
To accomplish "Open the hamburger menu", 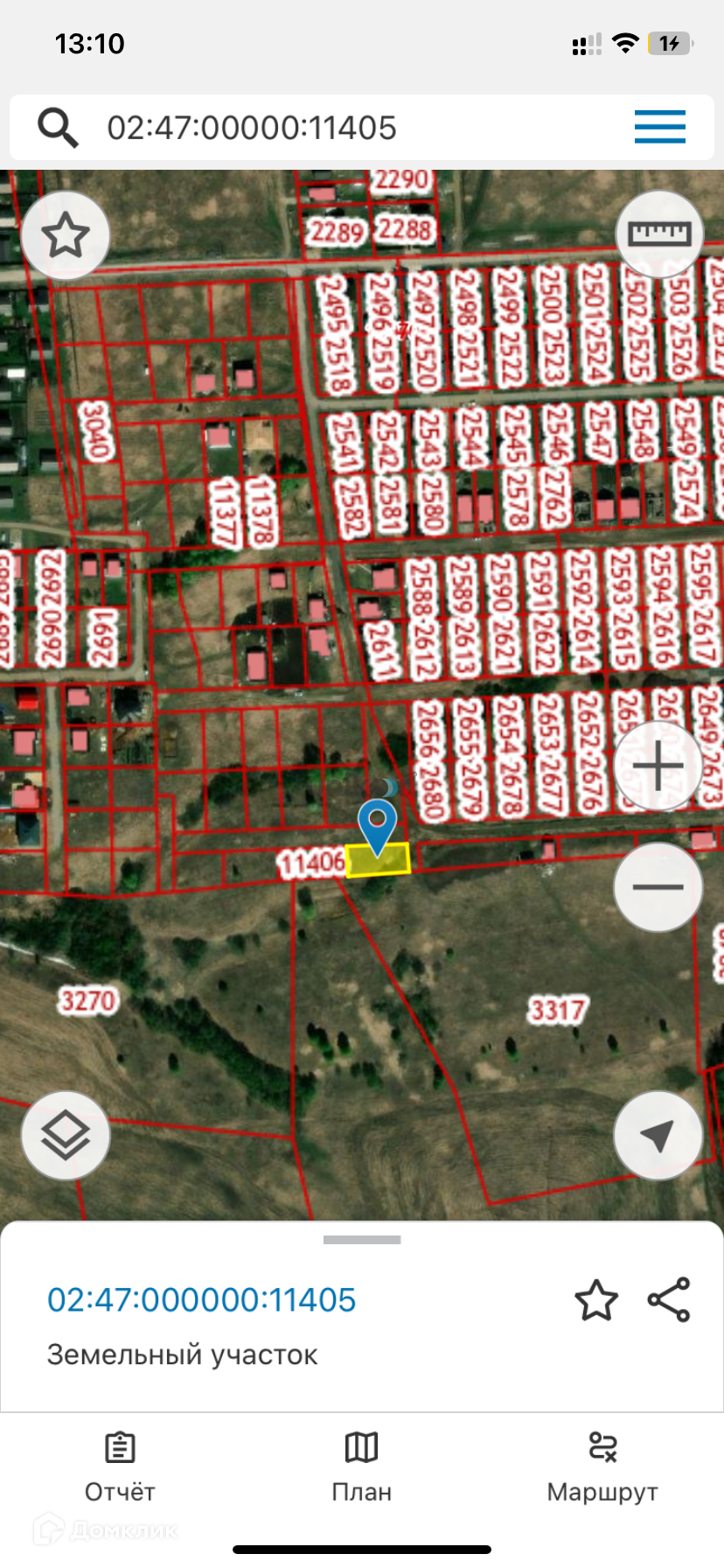I will (x=659, y=128).
